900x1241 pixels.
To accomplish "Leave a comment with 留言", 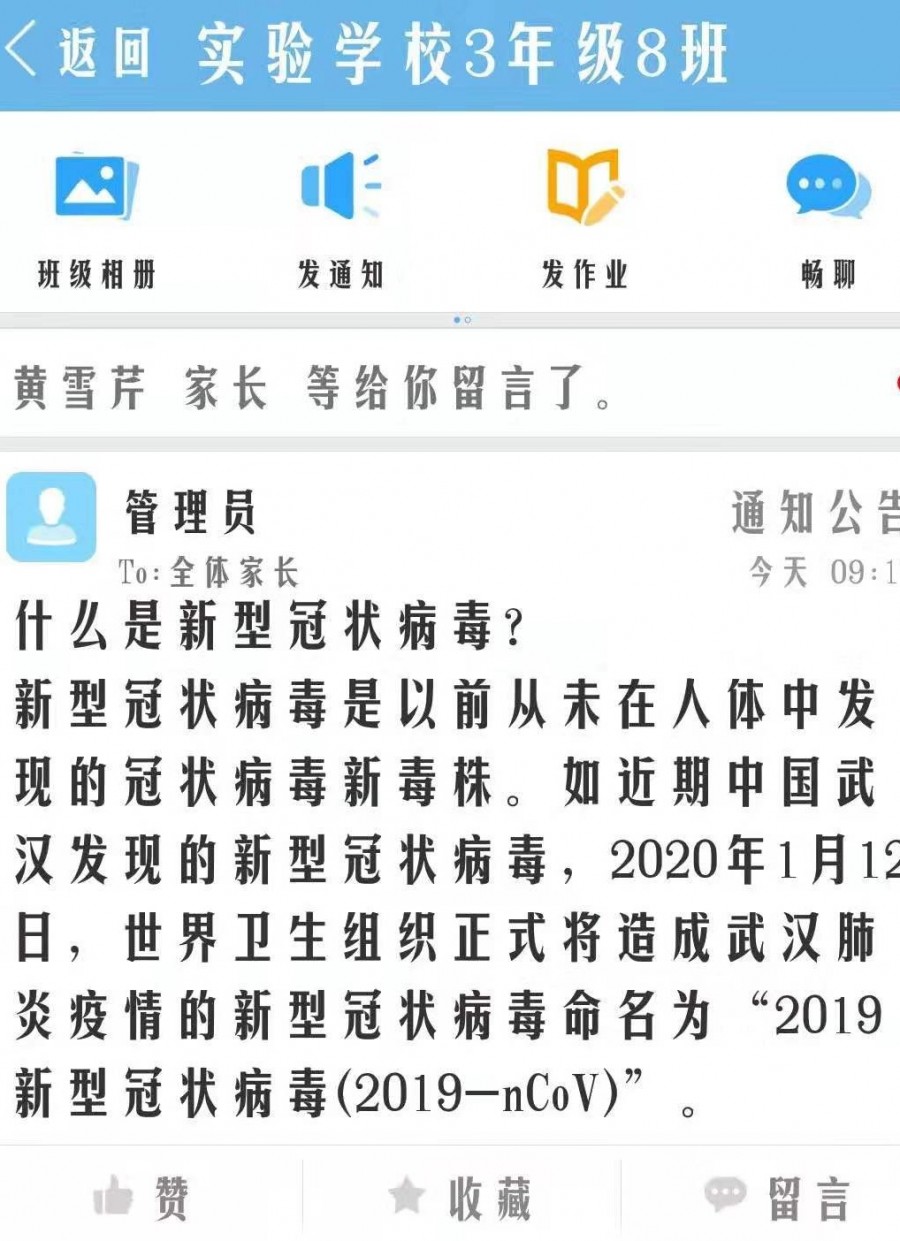I will pyautogui.click(x=778, y=1197).
